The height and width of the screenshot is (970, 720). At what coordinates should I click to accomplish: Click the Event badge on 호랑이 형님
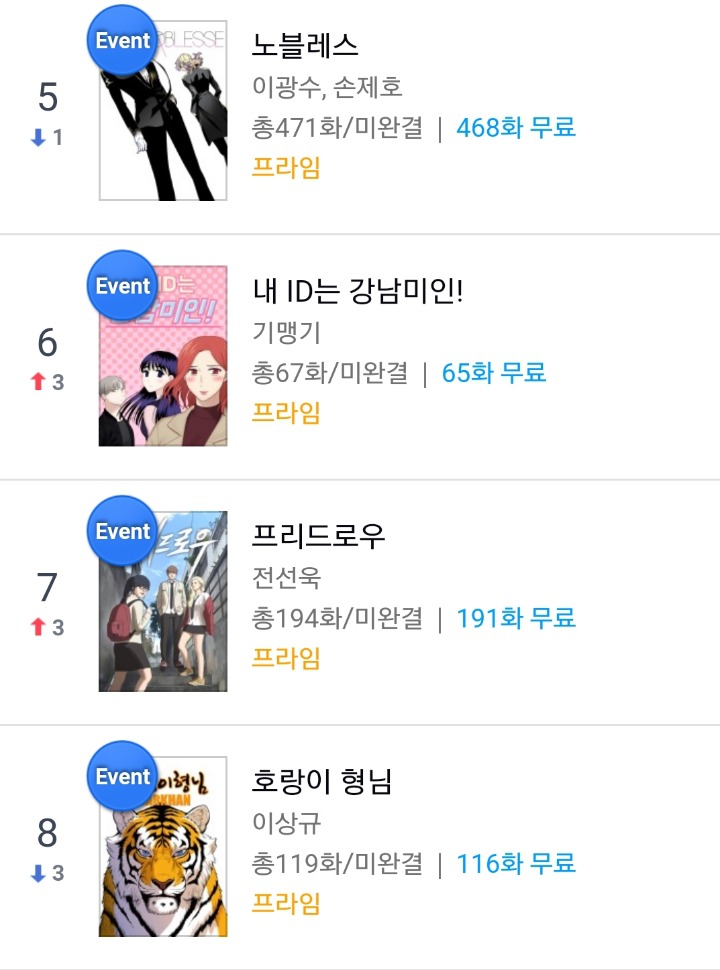point(121,777)
